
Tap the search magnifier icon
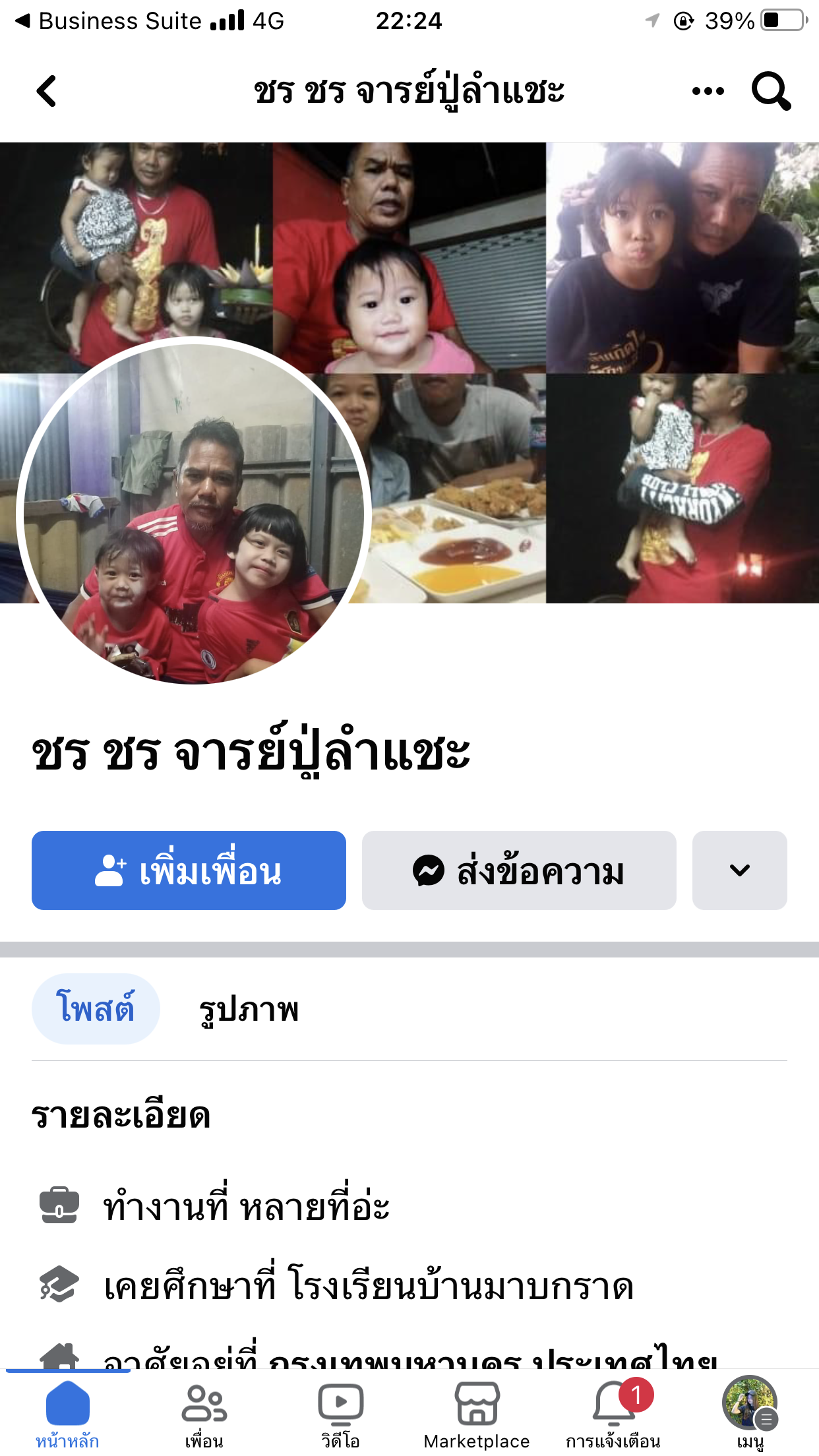(x=770, y=91)
